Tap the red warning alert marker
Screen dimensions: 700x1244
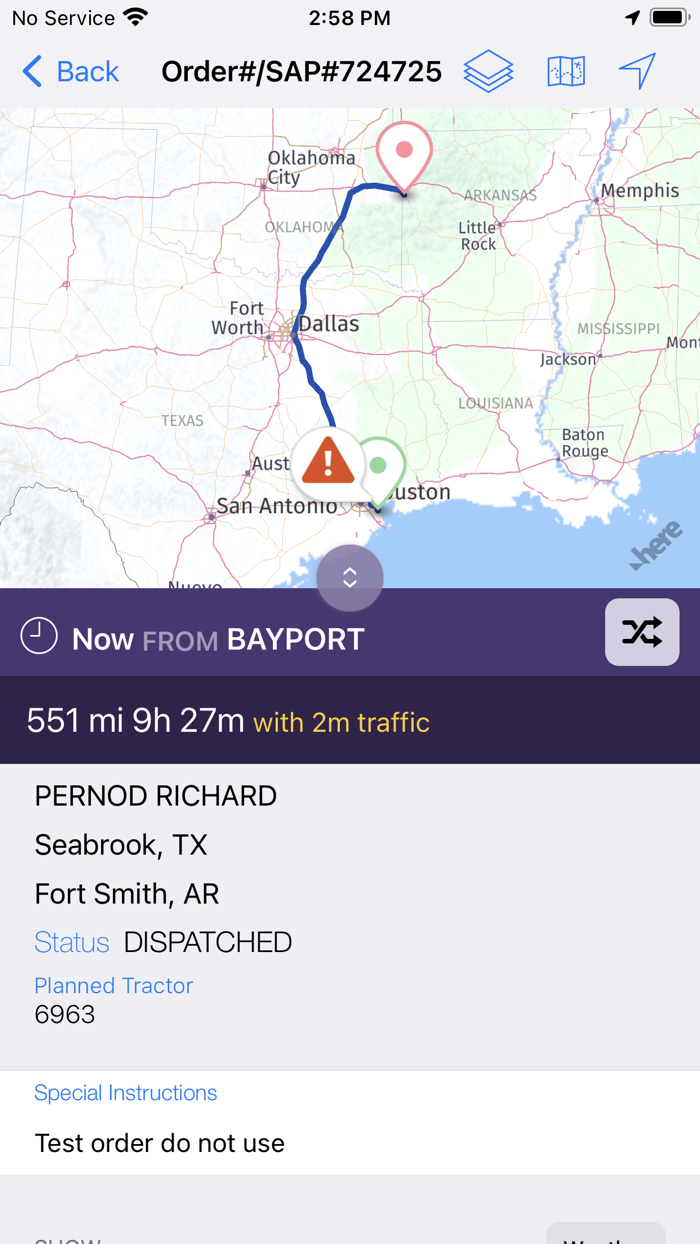(327, 463)
